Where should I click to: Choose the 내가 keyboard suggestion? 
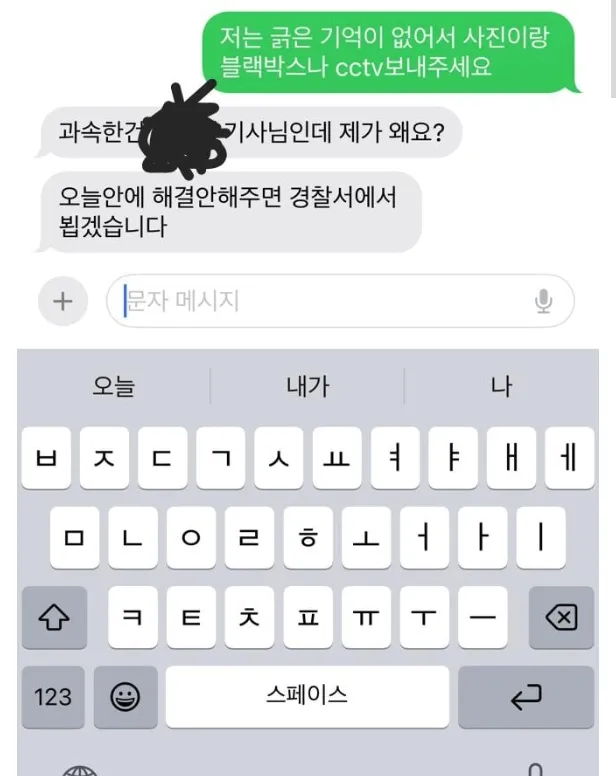[307, 387]
